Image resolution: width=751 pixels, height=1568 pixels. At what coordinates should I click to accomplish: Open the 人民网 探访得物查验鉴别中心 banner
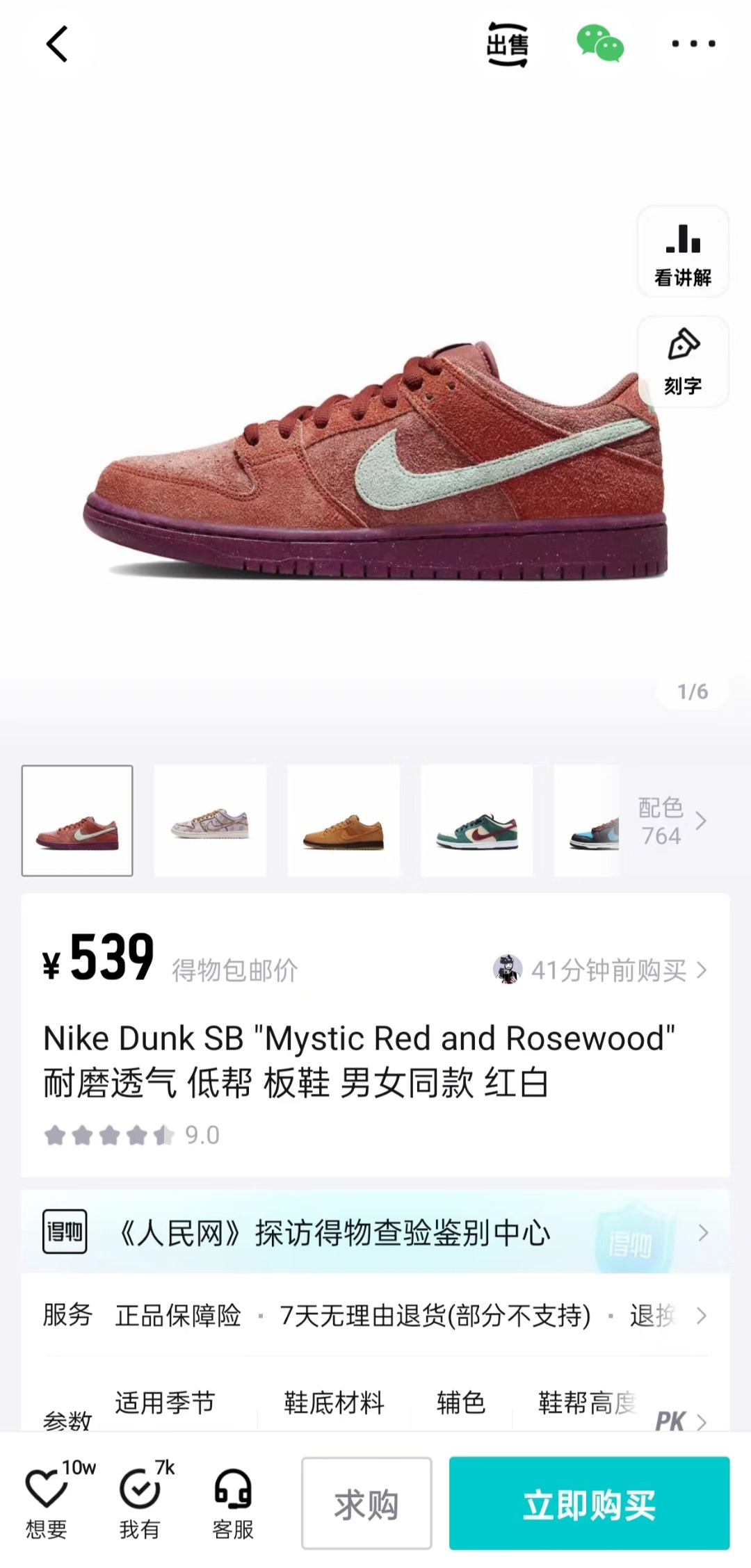click(375, 1232)
